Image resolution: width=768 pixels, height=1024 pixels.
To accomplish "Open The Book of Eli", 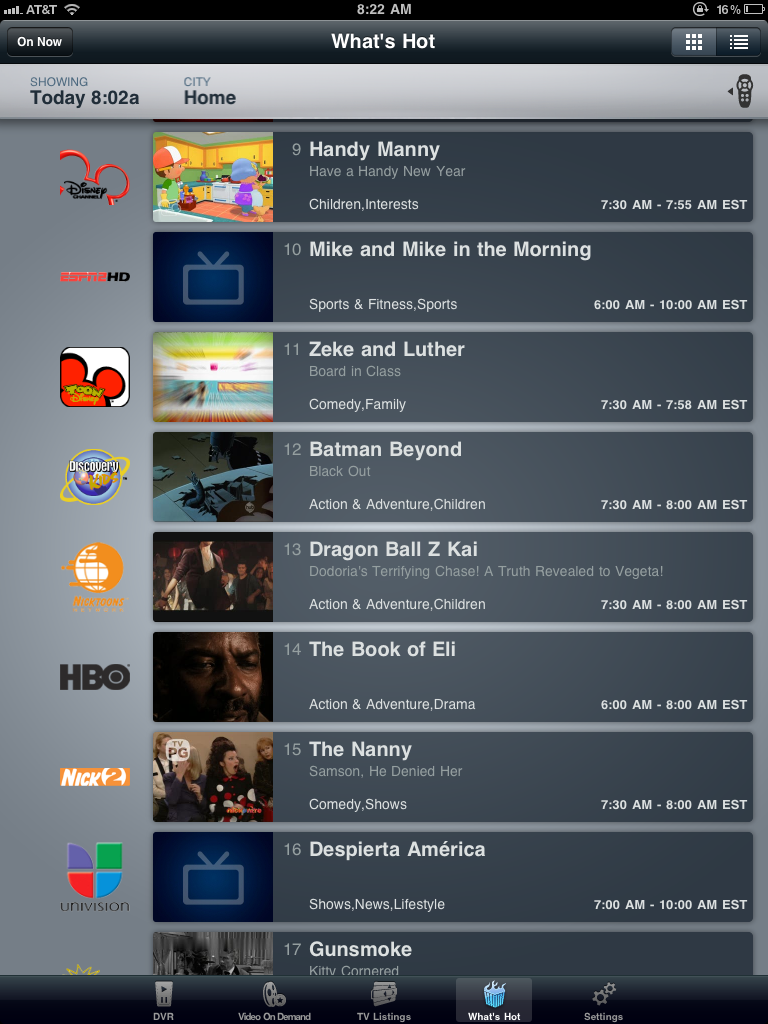I will tap(452, 677).
